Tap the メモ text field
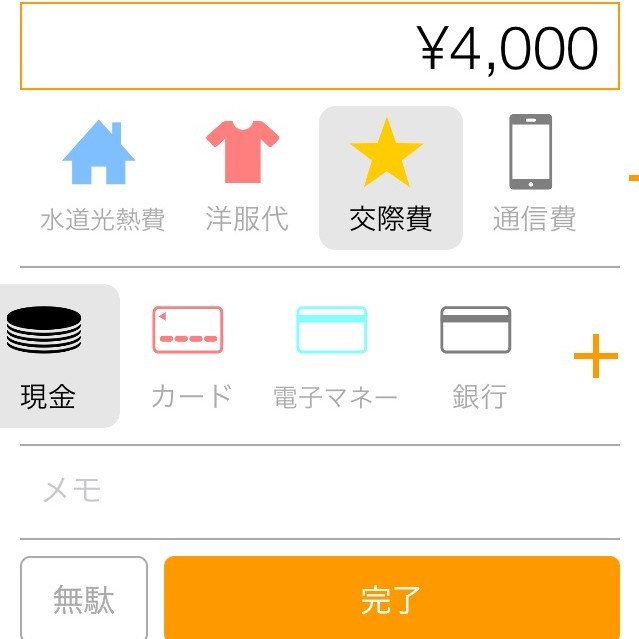This screenshot has height=639, width=639. coord(319,491)
